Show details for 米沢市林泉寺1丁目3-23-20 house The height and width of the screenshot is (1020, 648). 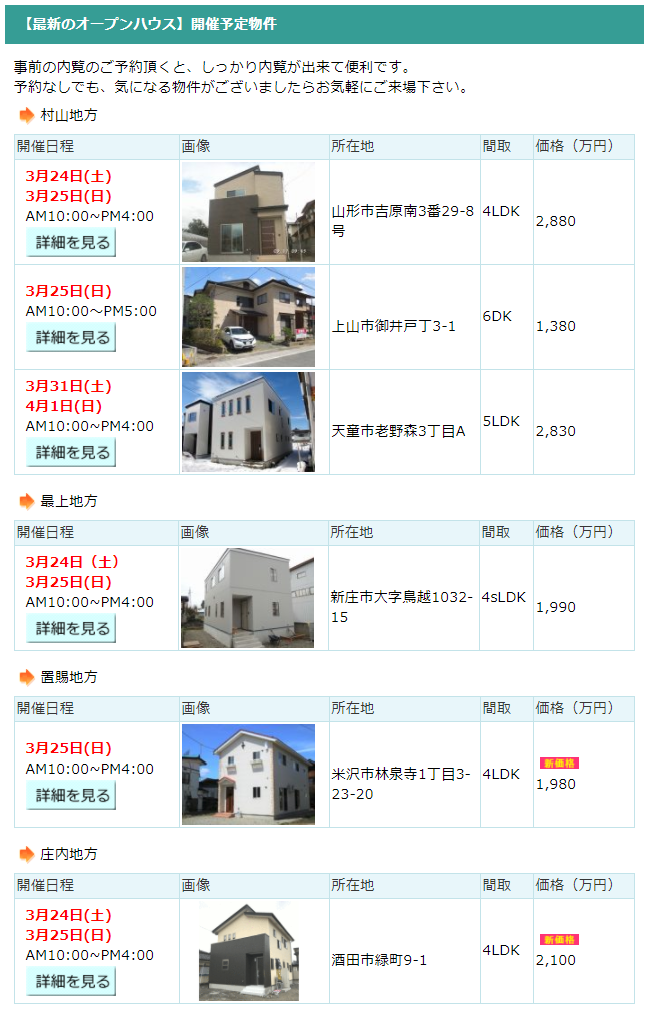(x=71, y=795)
